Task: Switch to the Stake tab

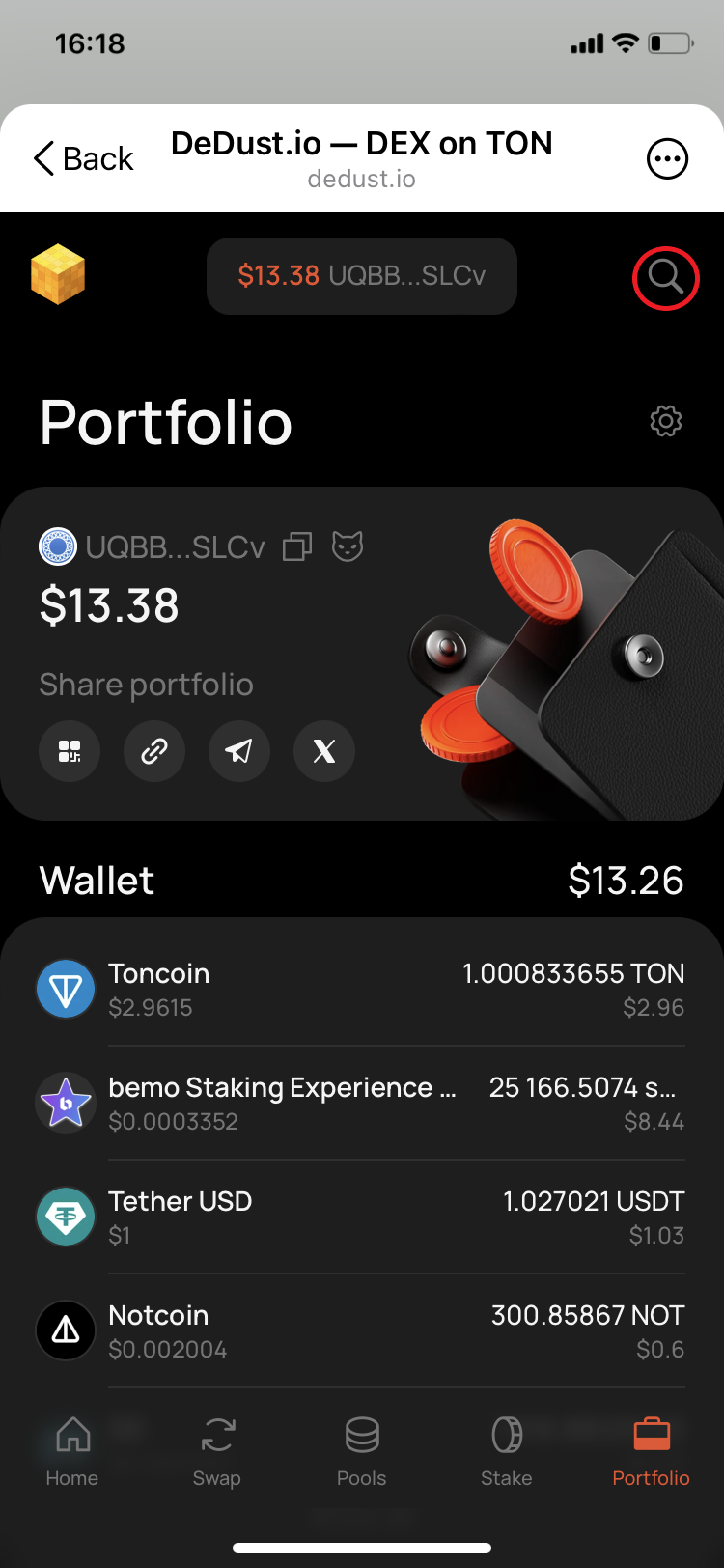Action: coord(507,1451)
